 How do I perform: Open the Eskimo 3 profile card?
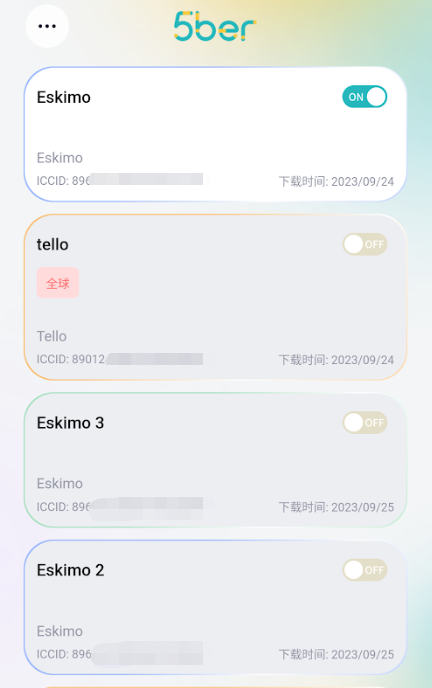click(215, 460)
